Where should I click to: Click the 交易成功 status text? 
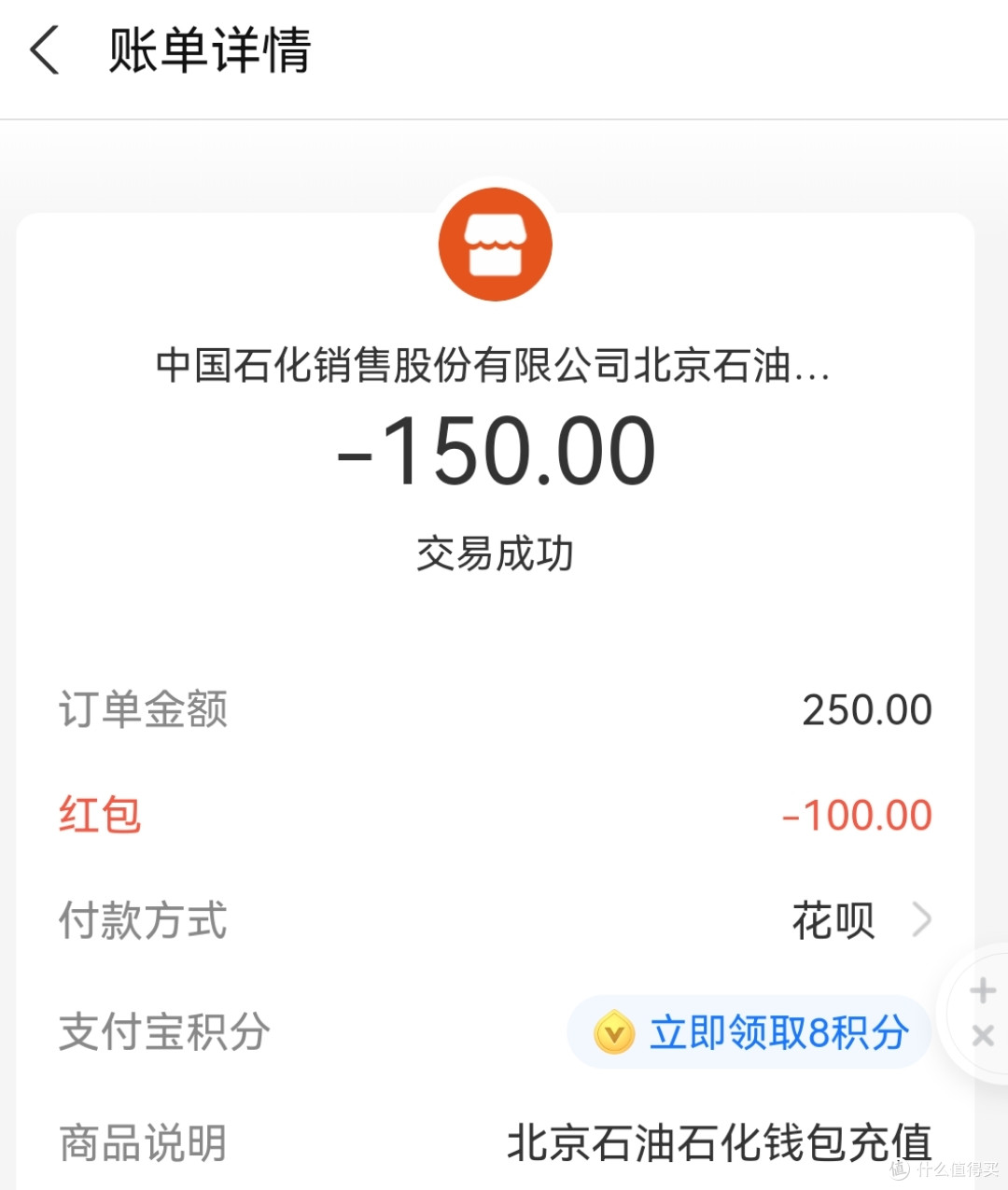pos(495,552)
